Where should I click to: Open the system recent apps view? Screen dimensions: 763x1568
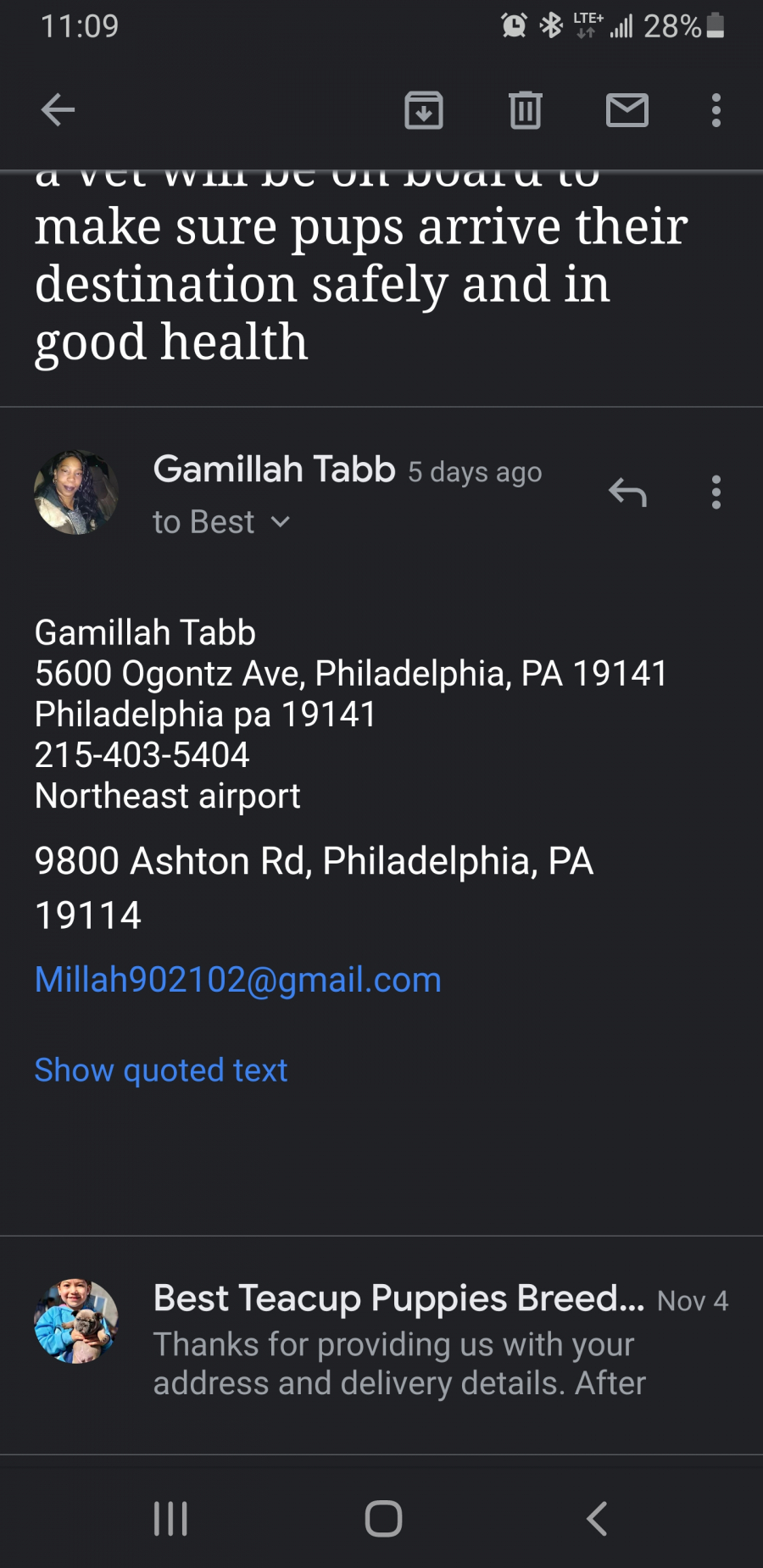[170, 1519]
